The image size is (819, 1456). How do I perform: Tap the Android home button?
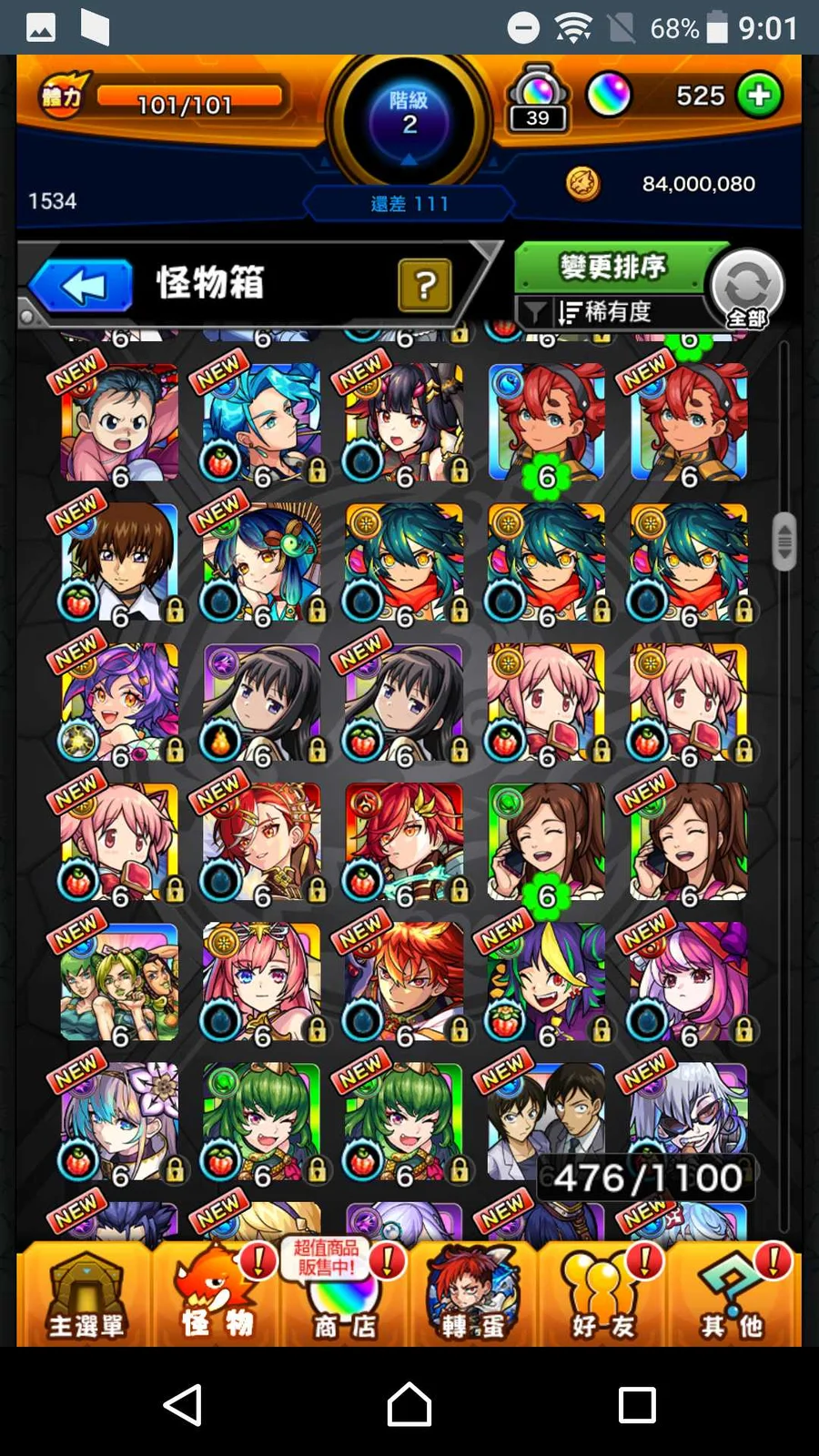pos(409,1404)
